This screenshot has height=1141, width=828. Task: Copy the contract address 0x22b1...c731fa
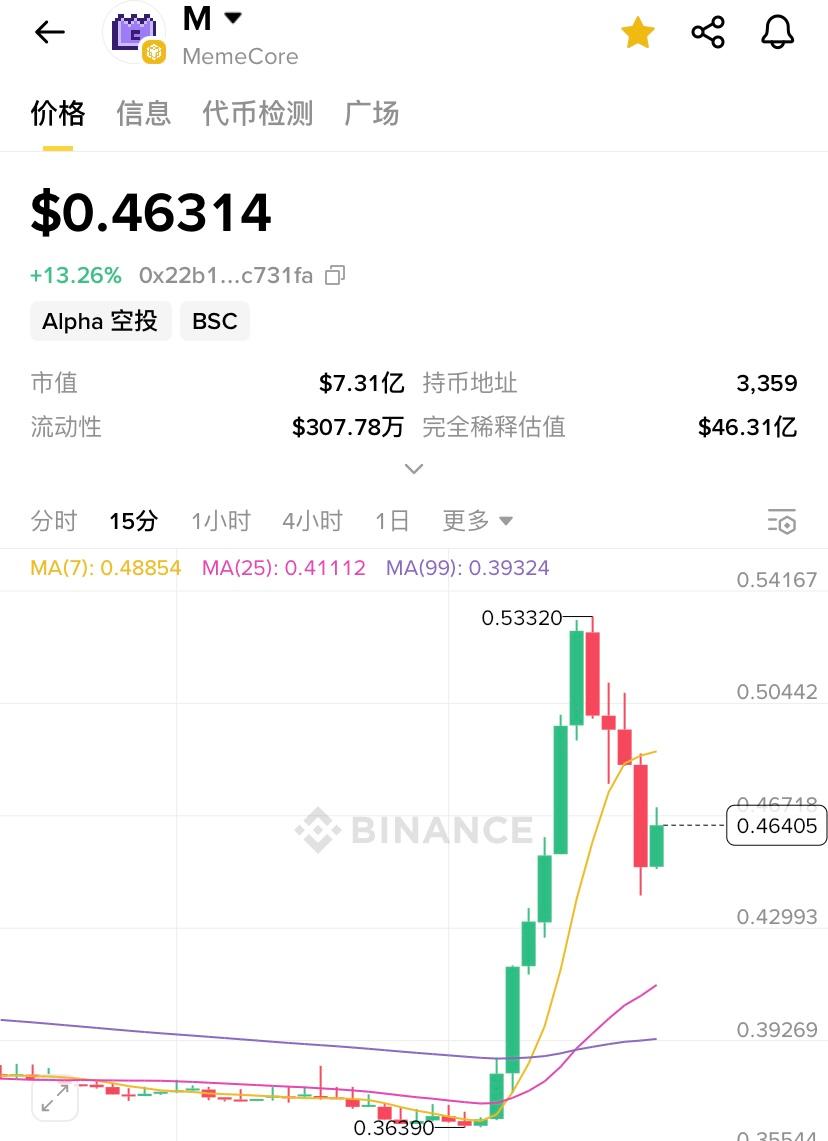point(336,275)
